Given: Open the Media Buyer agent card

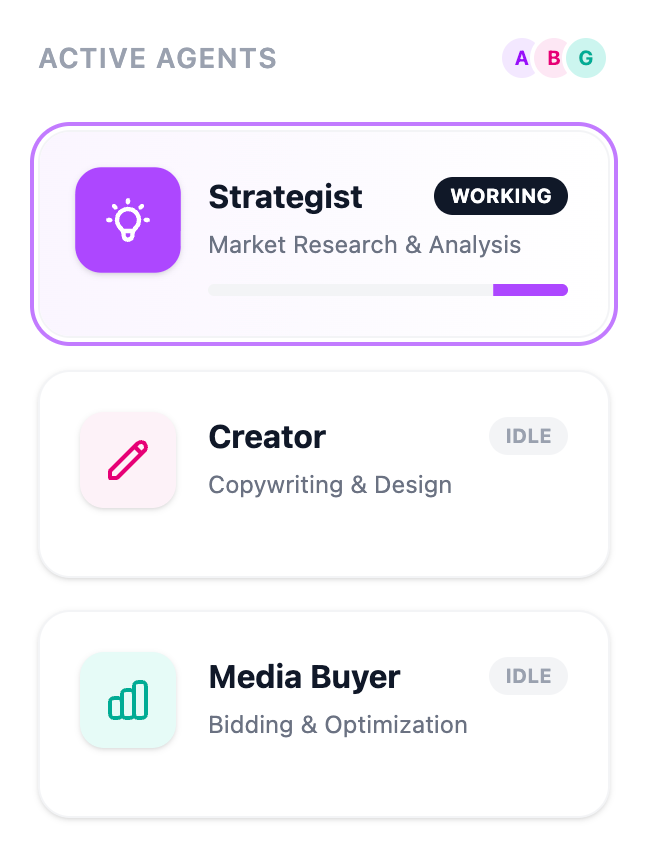Looking at the screenshot, I should pos(324,714).
